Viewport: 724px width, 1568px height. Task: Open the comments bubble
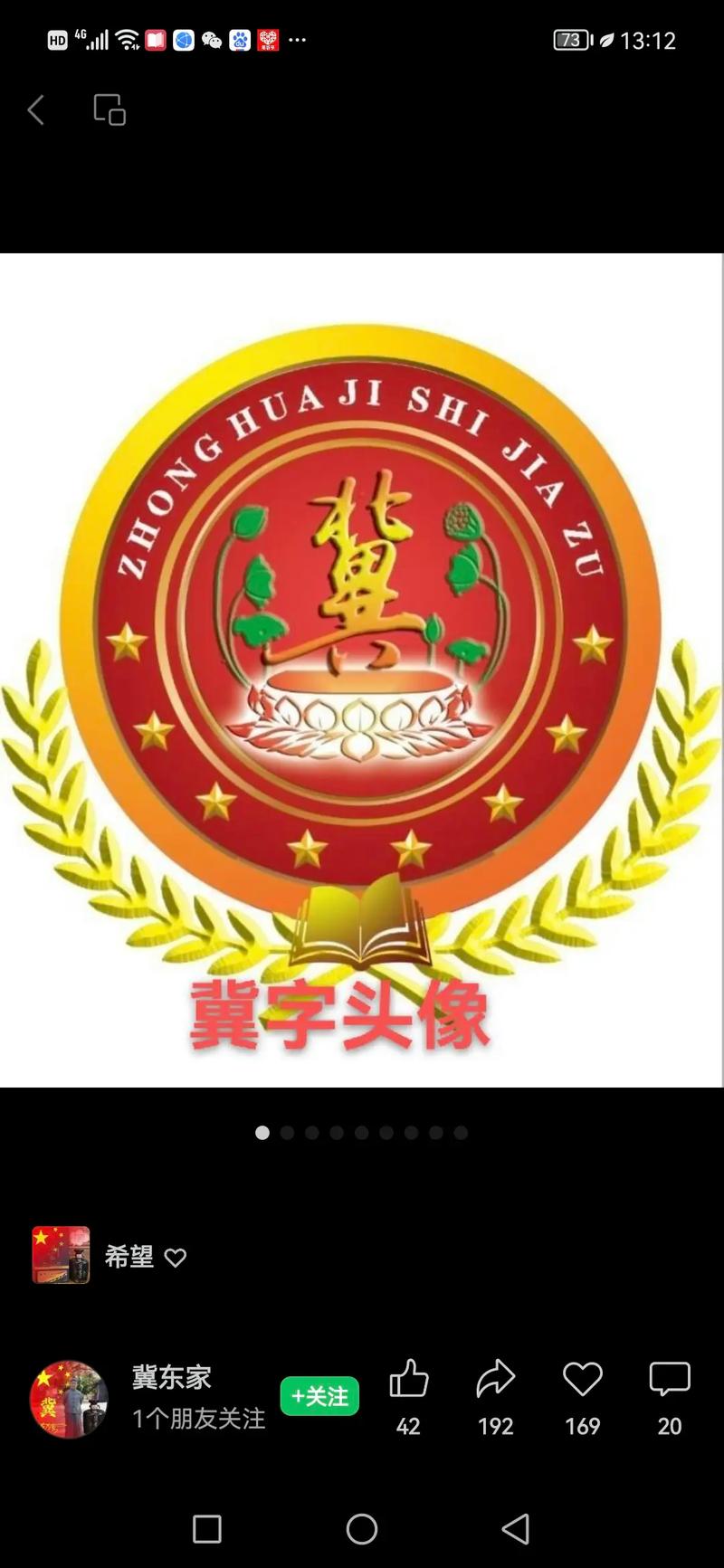click(x=670, y=1381)
